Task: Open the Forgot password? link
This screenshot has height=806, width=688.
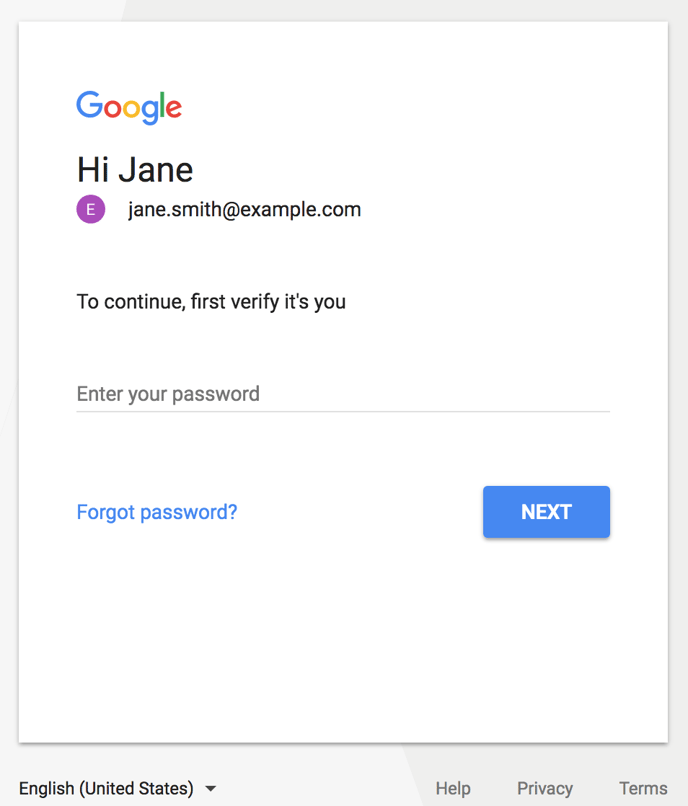Action: [x=157, y=512]
